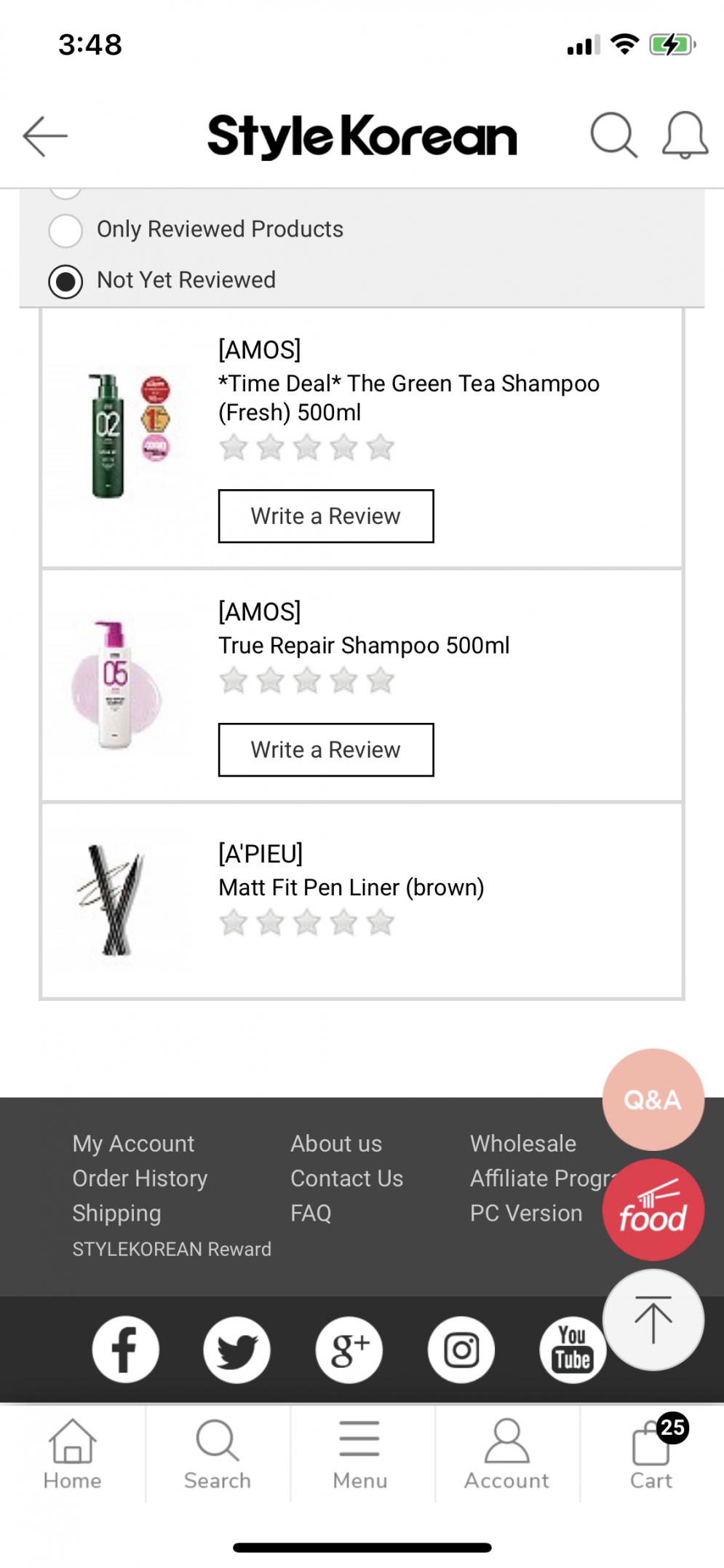
Task: Go back with the arrow icon
Action: pos(45,136)
